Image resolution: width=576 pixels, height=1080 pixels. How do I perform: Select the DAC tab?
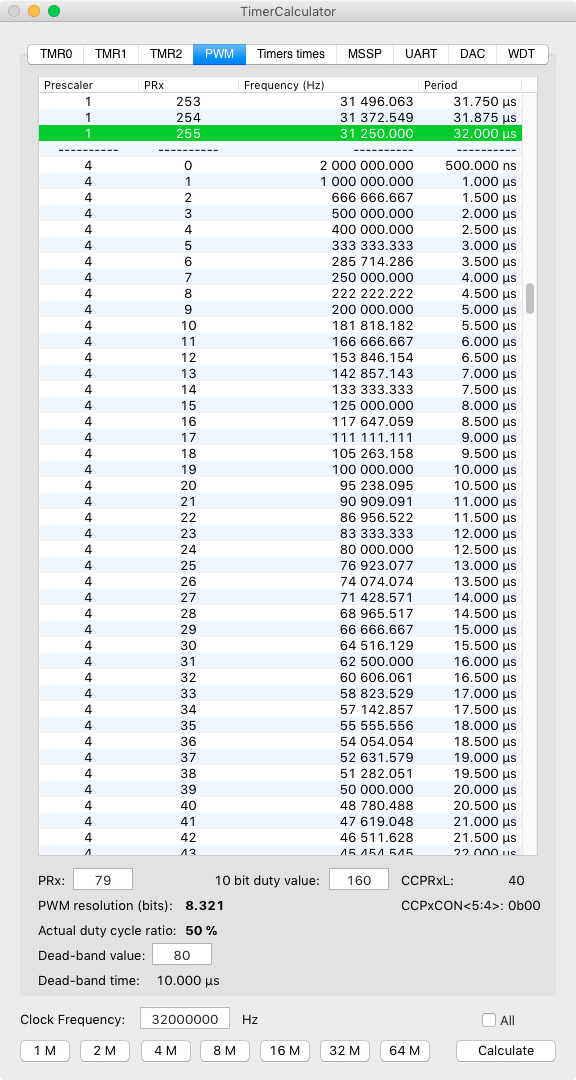click(x=472, y=54)
